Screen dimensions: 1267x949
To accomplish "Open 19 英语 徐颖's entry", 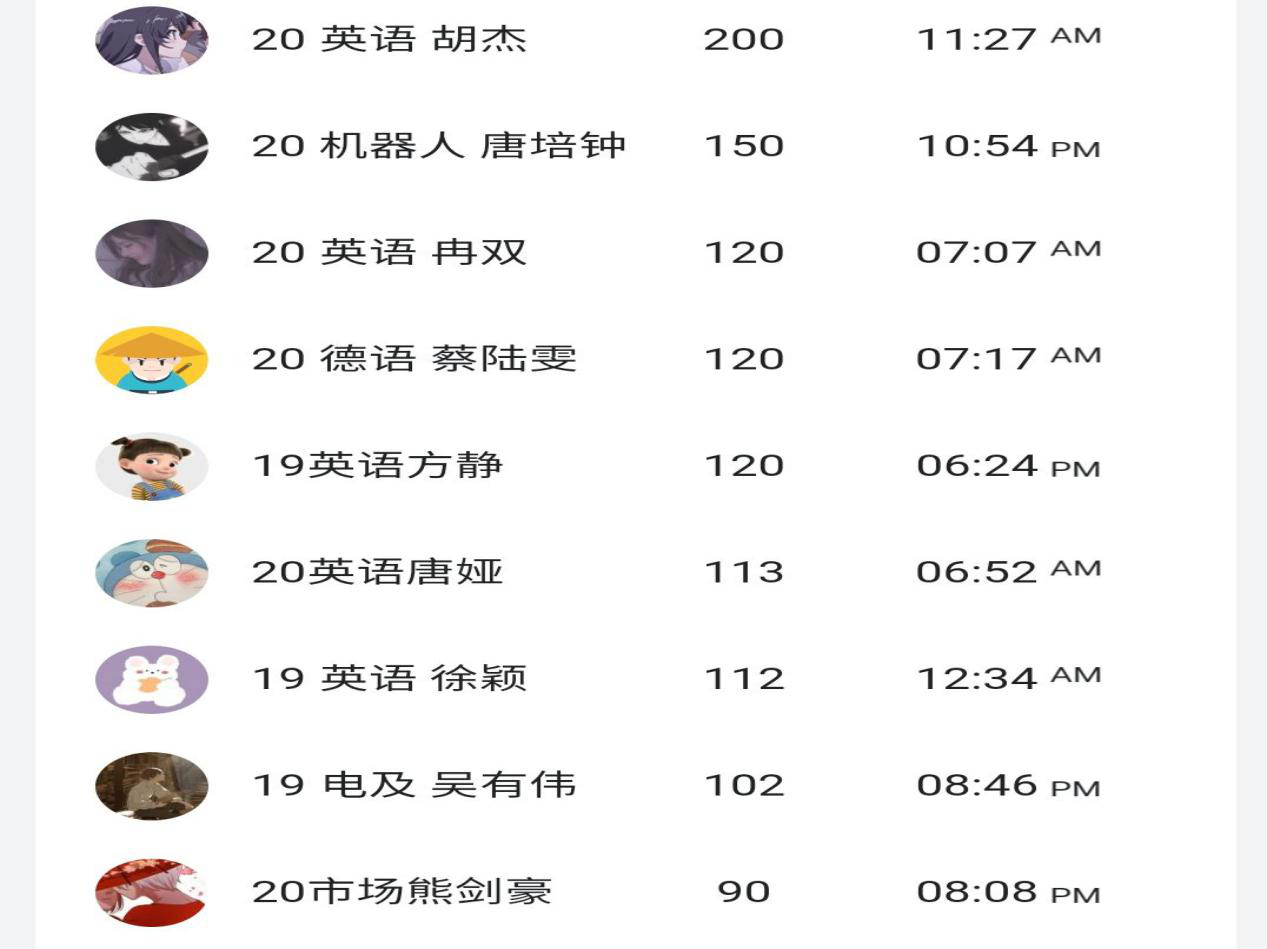I will [389, 678].
